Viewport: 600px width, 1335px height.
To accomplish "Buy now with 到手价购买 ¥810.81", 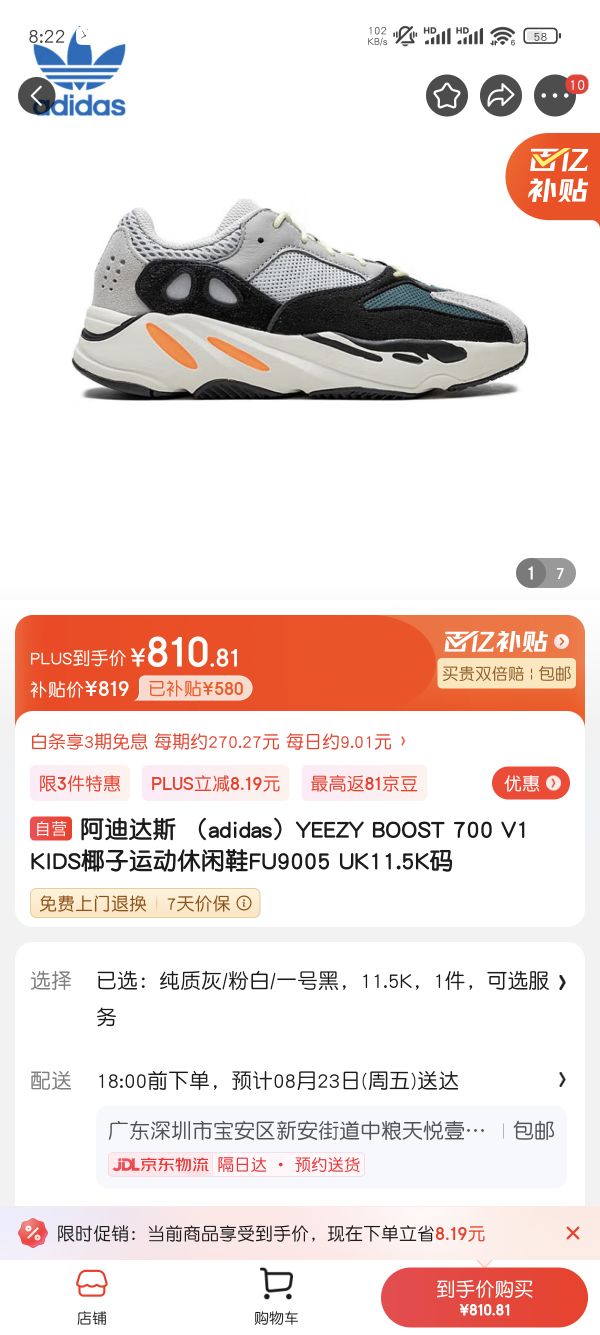I will (484, 1298).
